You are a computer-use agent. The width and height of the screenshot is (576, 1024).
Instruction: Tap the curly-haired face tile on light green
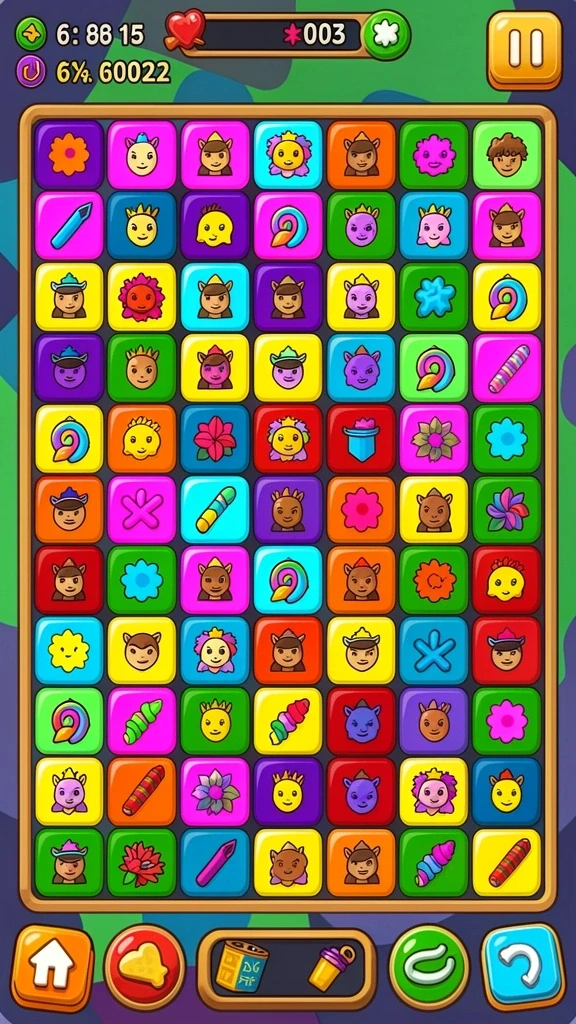click(507, 155)
